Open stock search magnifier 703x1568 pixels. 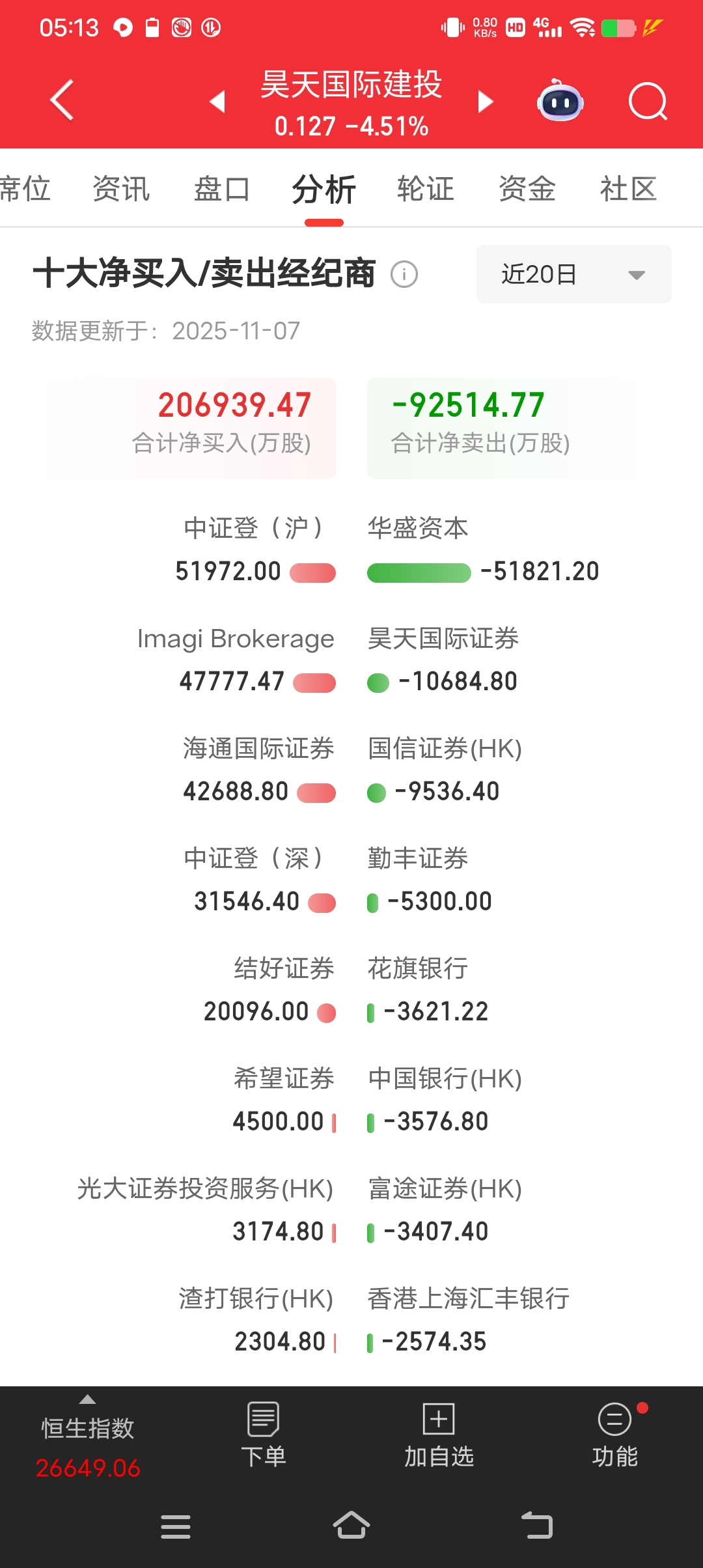pyautogui.click(x=648, y=102)
